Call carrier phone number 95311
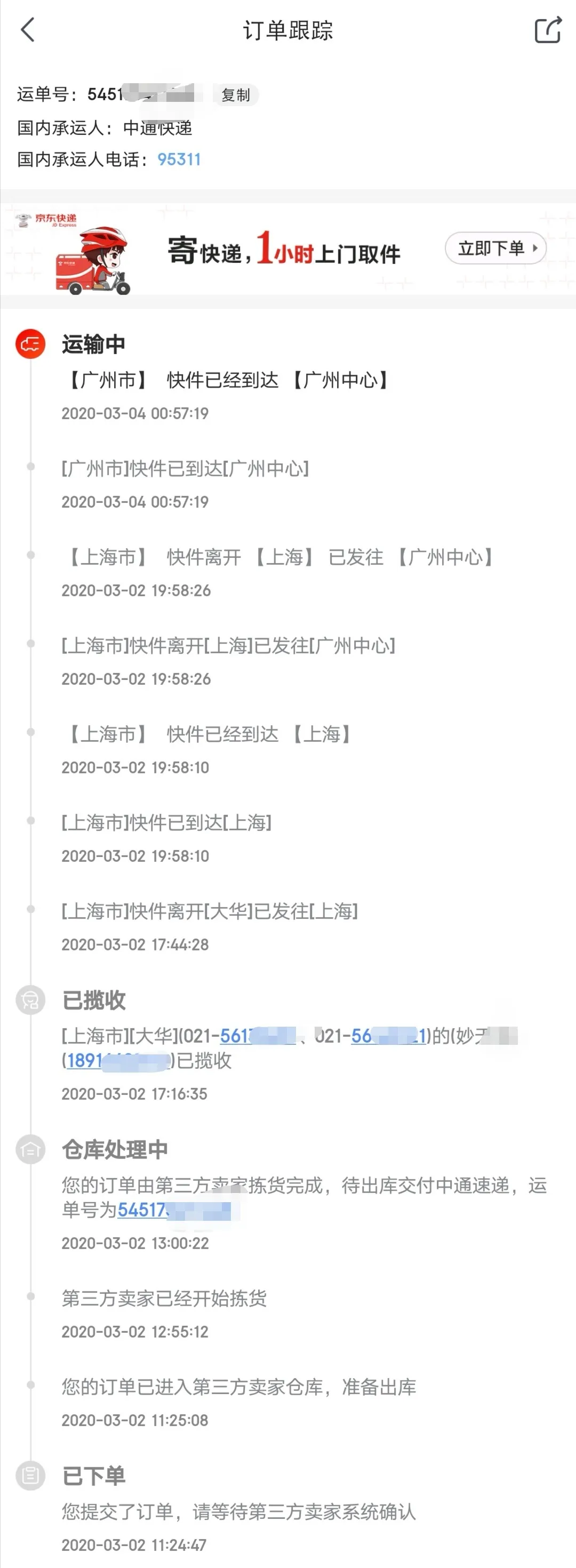The height and width of the screenshot is (1568, 576). click(179, 159)
